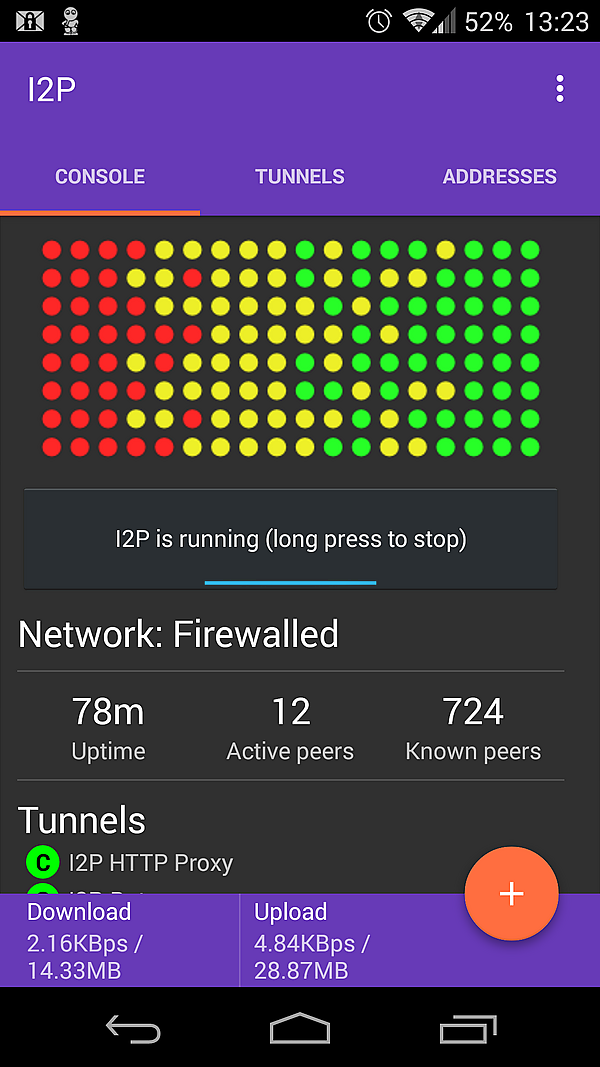Go to the home screen
The height and width of the screenshot is (1067, 600).
click(x=300, y=1028)
